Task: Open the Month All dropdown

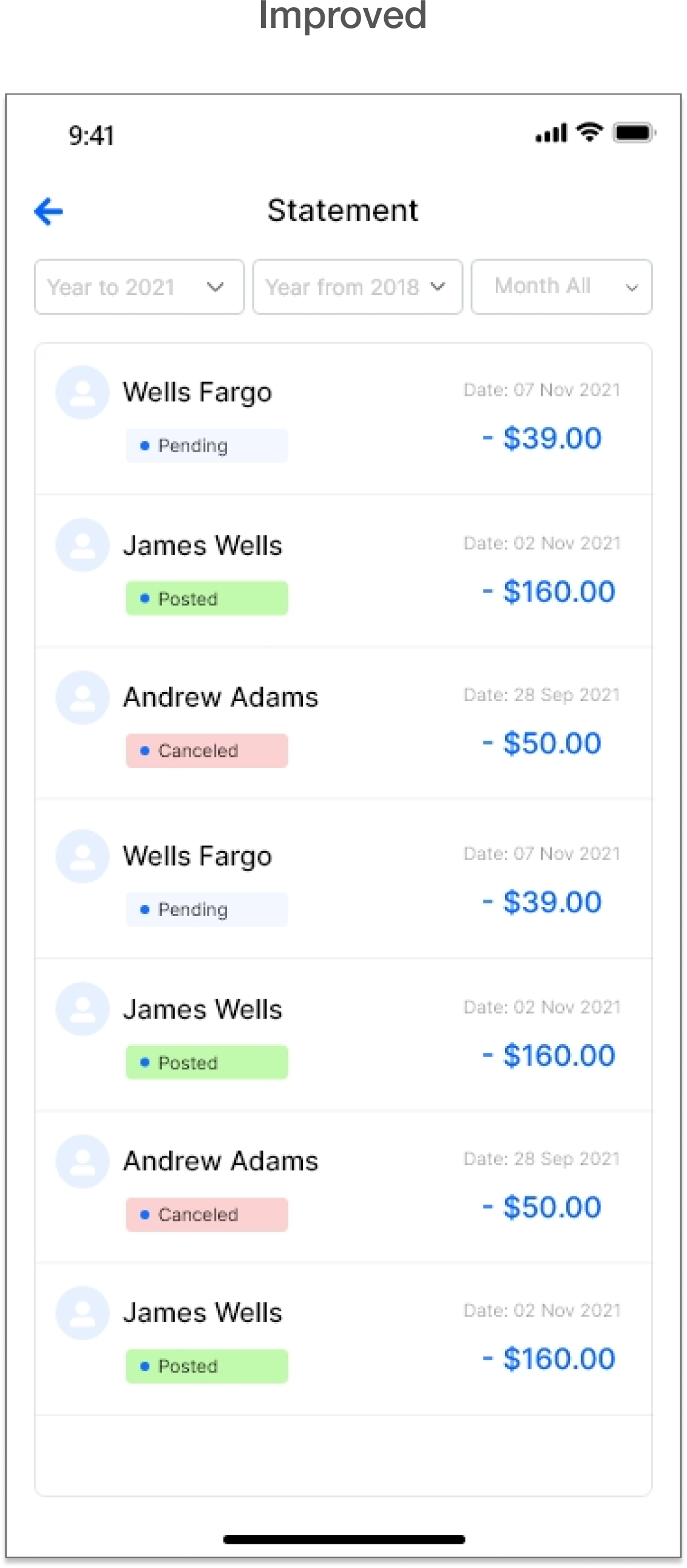Action: 561,287
